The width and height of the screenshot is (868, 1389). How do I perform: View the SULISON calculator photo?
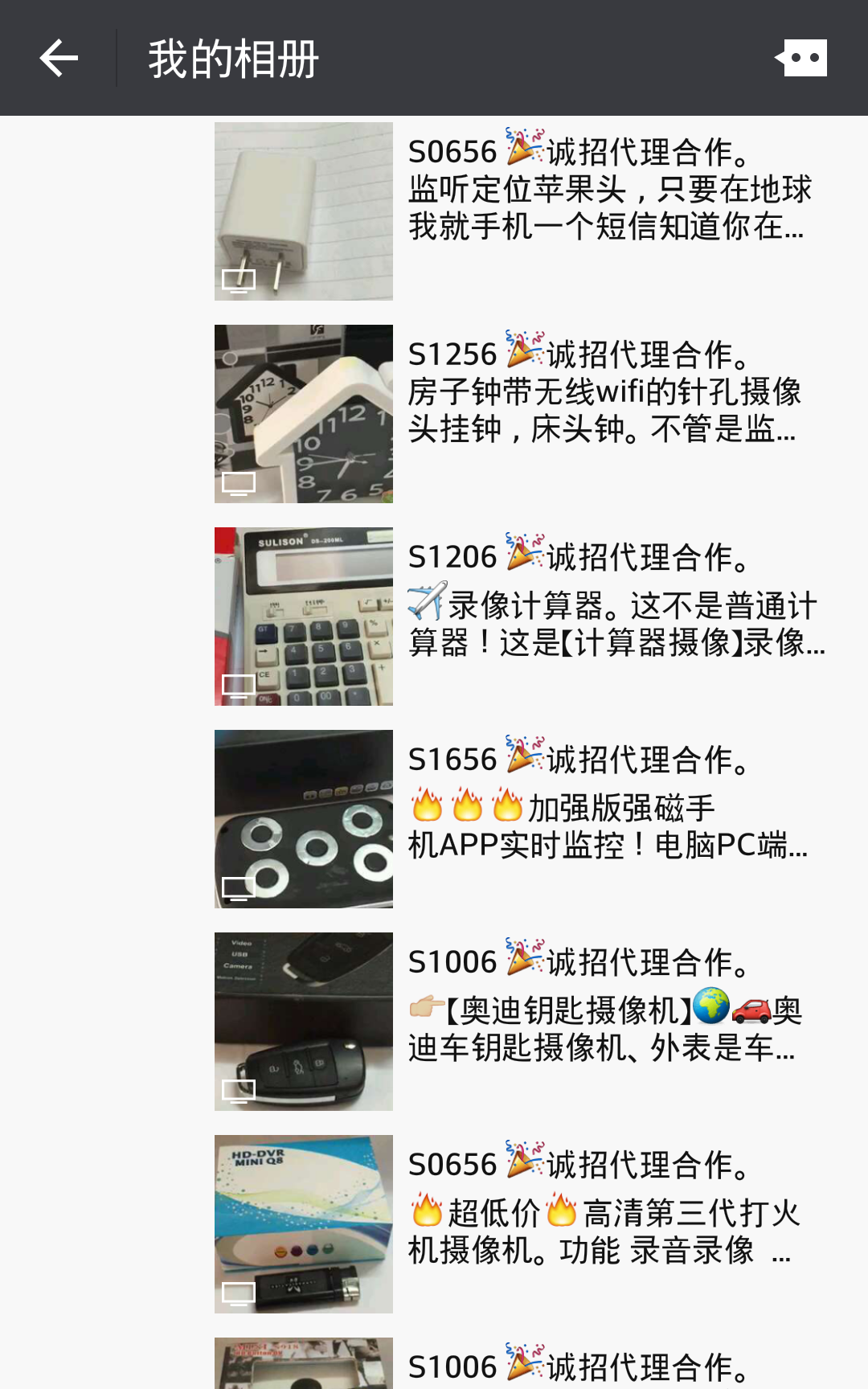pyautogui.click(x=304, y=617)
